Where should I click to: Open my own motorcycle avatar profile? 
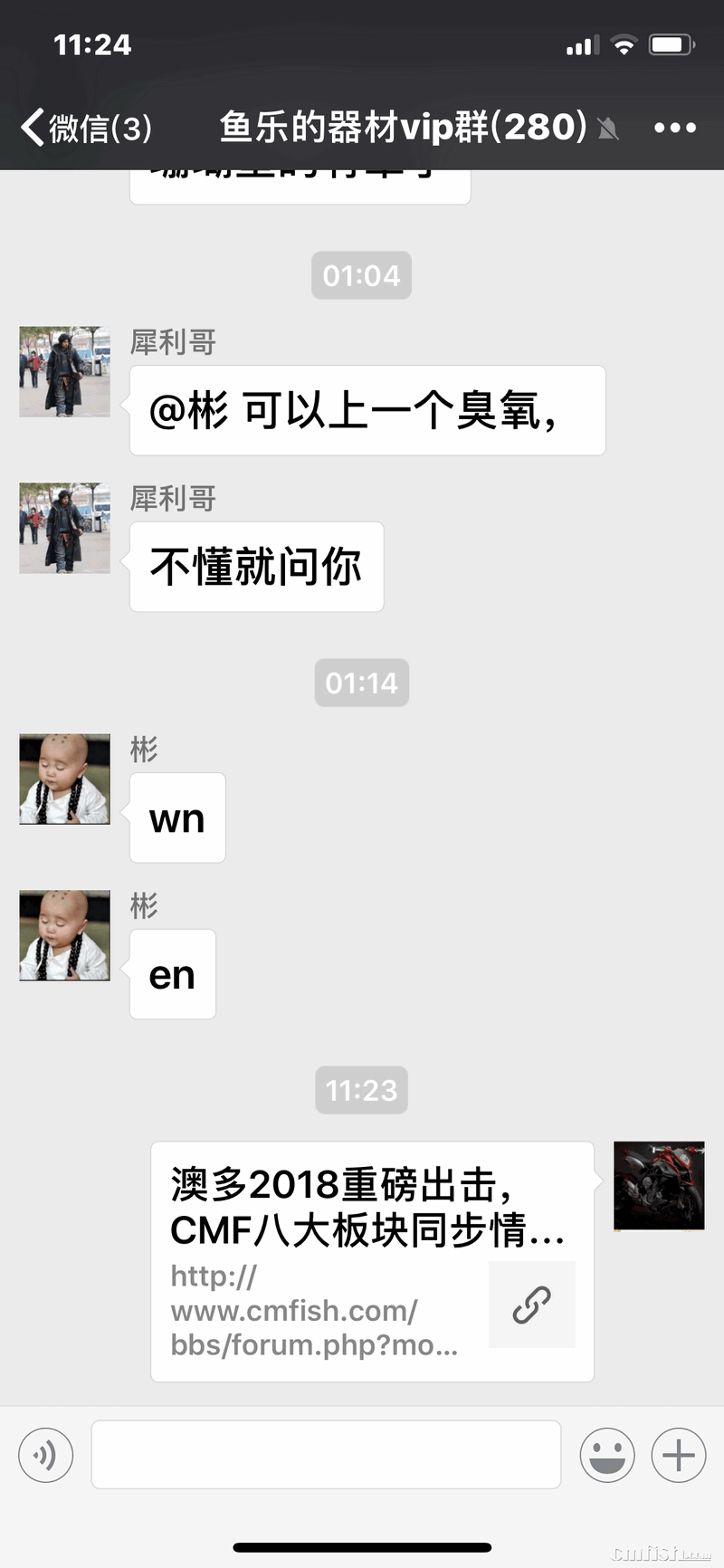tap(659, 1186)
